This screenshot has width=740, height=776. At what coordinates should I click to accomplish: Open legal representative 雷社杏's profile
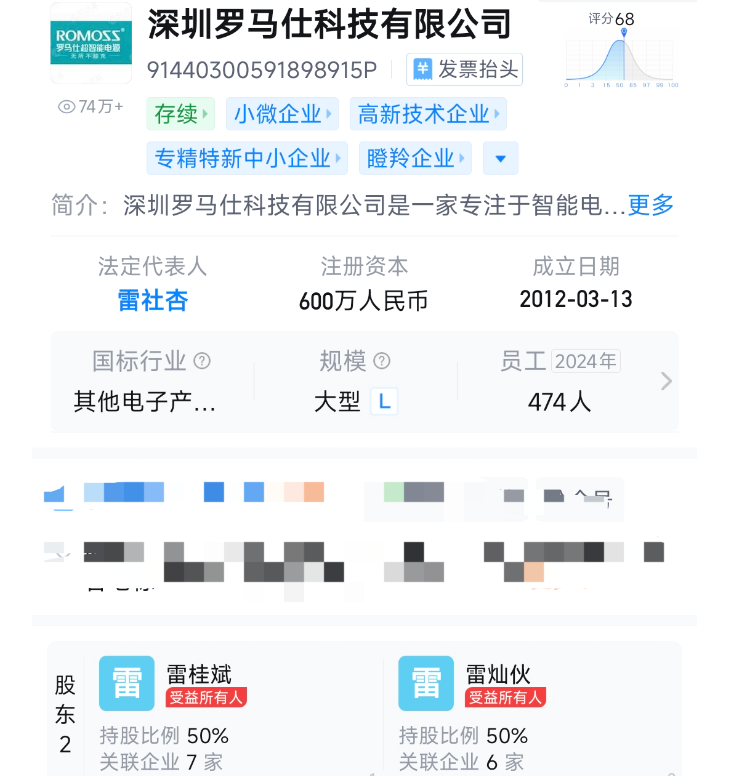pos(152,300)
